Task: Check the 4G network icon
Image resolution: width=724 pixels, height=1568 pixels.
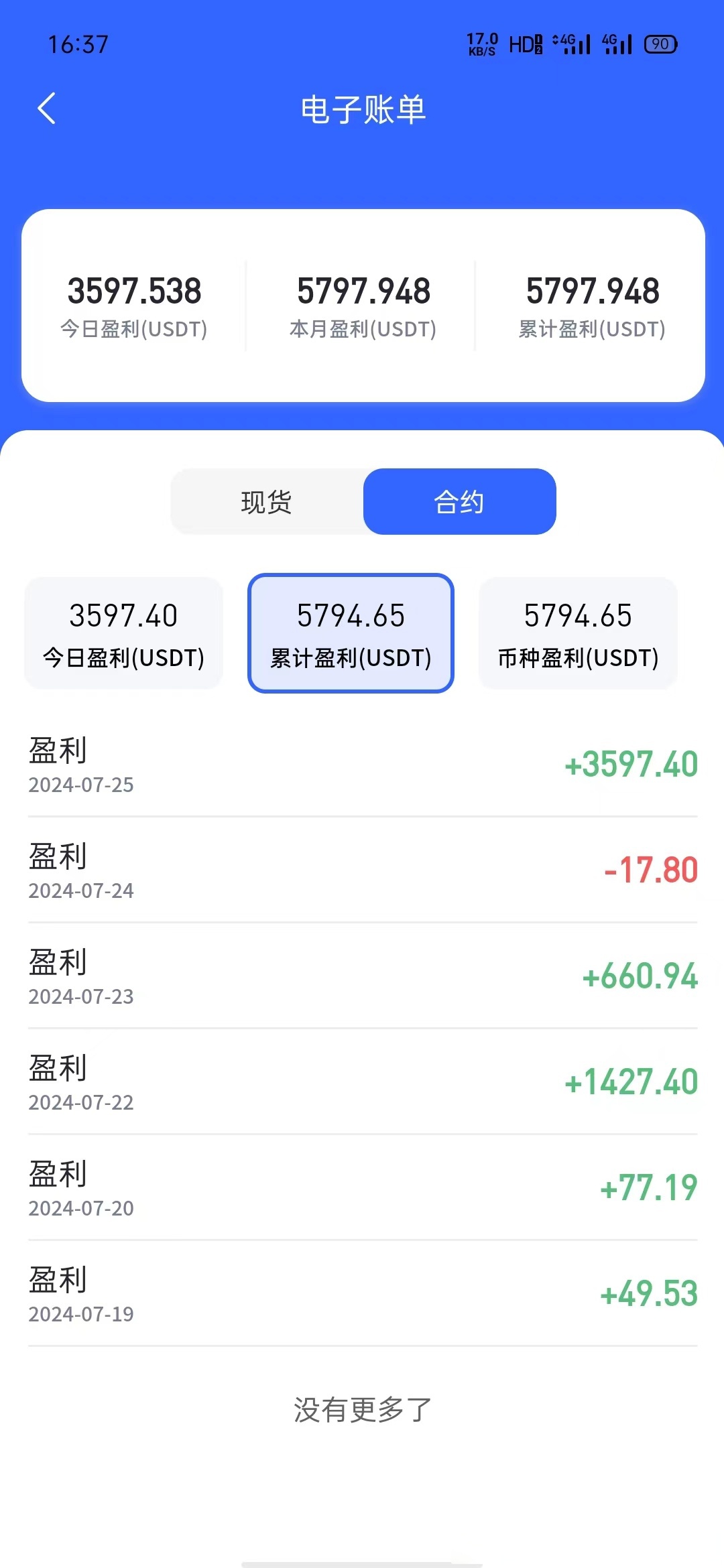Action: point(570,44)
